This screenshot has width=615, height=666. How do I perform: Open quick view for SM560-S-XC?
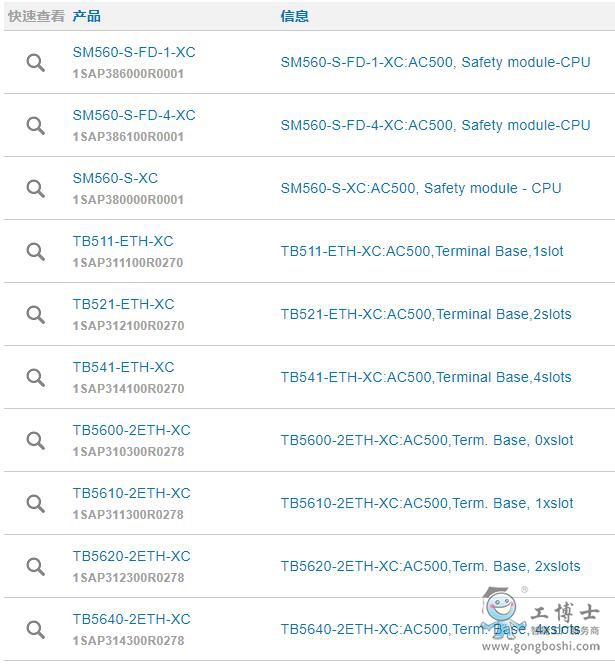pos(35,189)
